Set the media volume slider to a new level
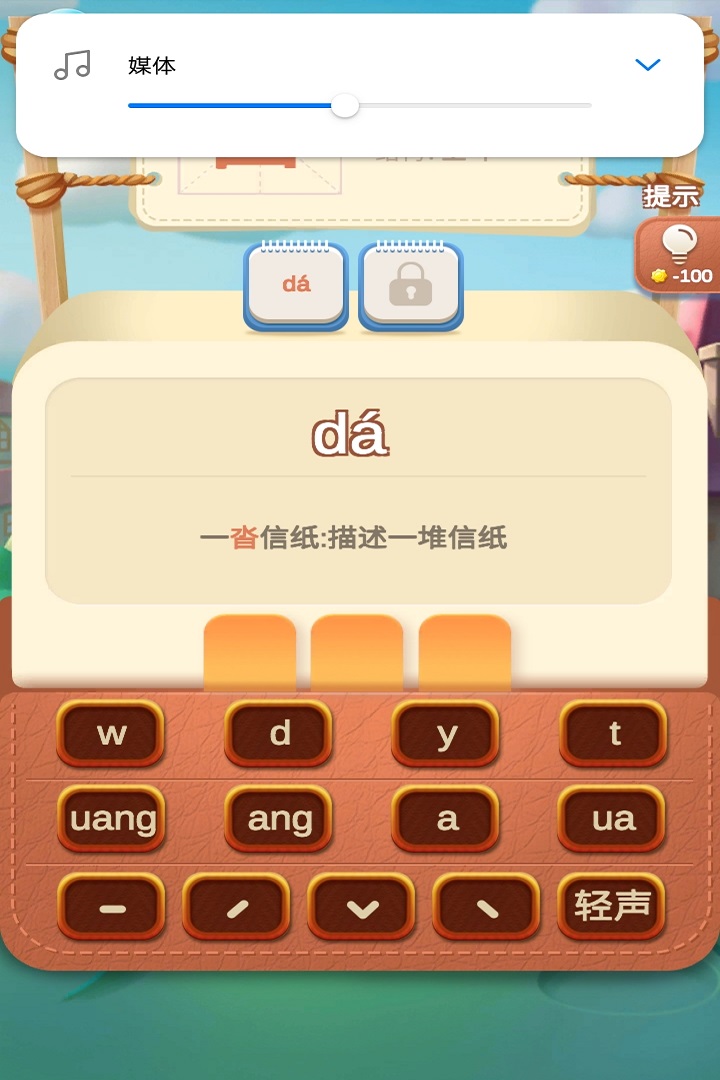720x1080 pixels. coord(345,105)
